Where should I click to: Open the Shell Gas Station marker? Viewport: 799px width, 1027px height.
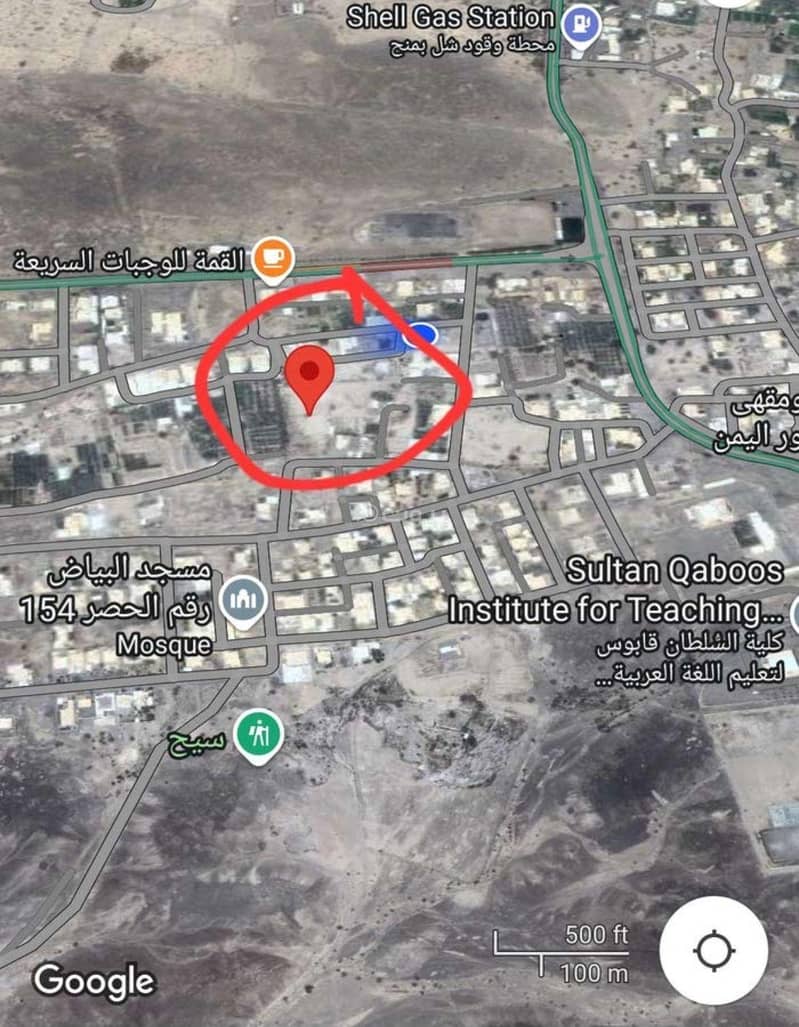click(581, 22)
